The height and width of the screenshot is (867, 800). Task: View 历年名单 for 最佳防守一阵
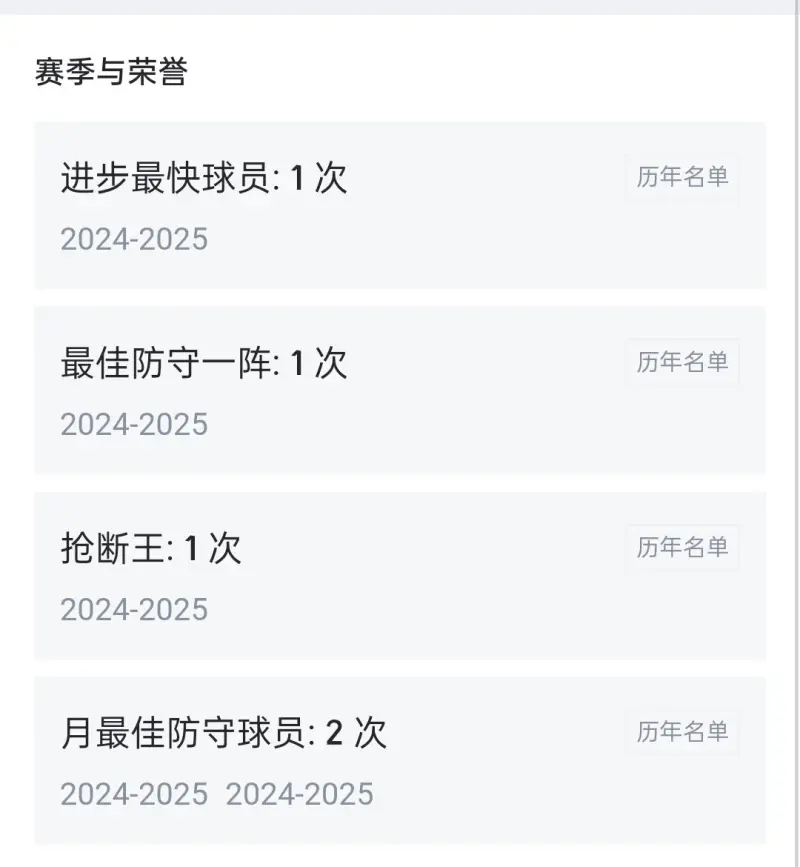pos(683,363)
